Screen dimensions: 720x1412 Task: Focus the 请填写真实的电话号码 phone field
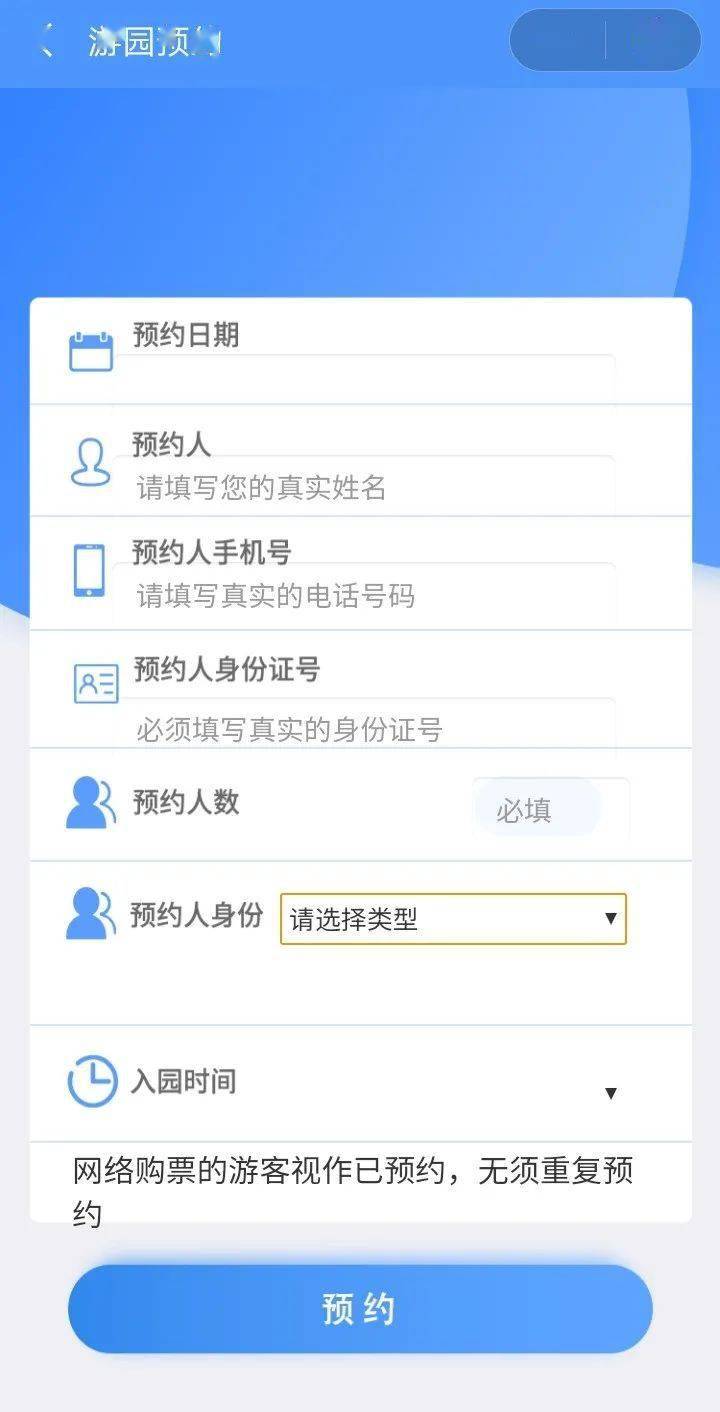(364, 596)
